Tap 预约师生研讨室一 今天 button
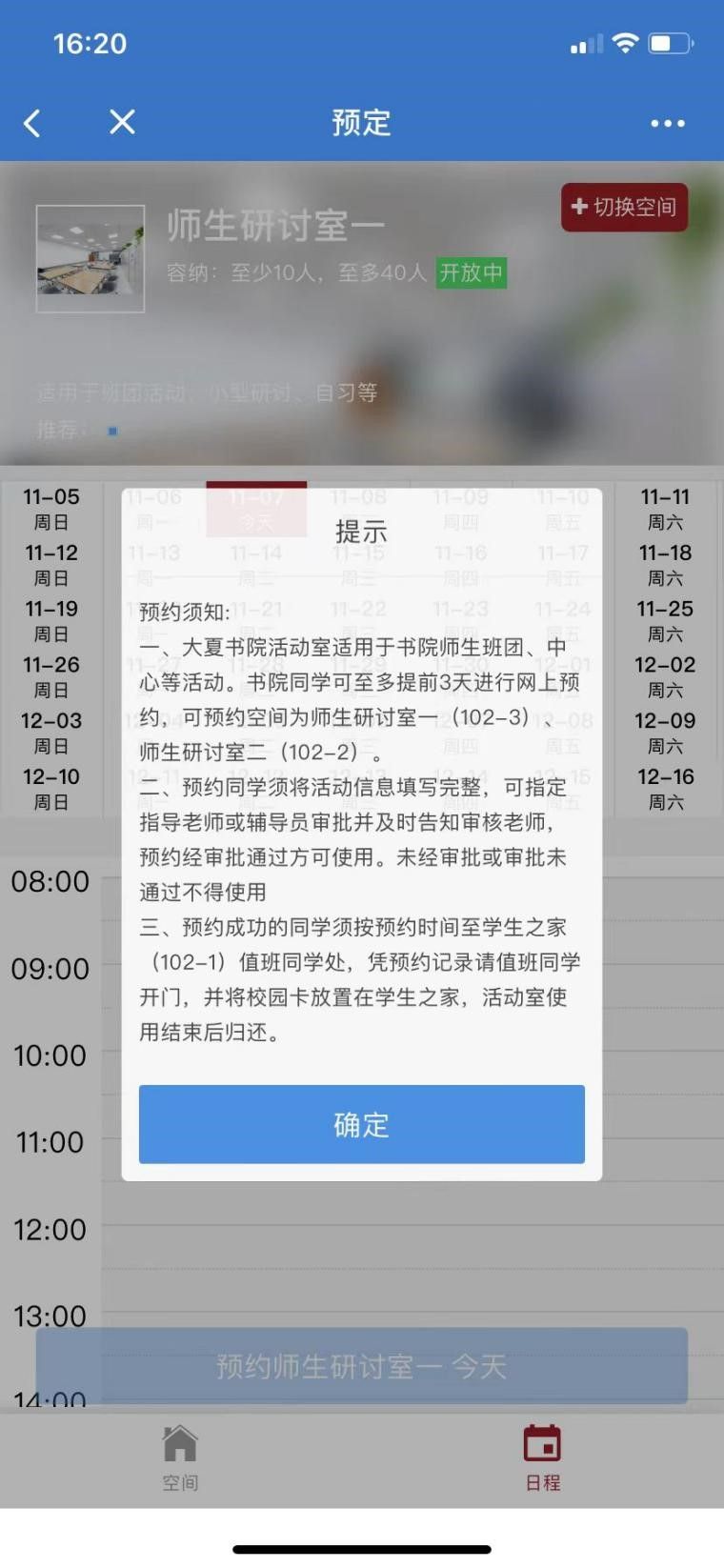724x1568 pixels. [x=361, y=1366]
